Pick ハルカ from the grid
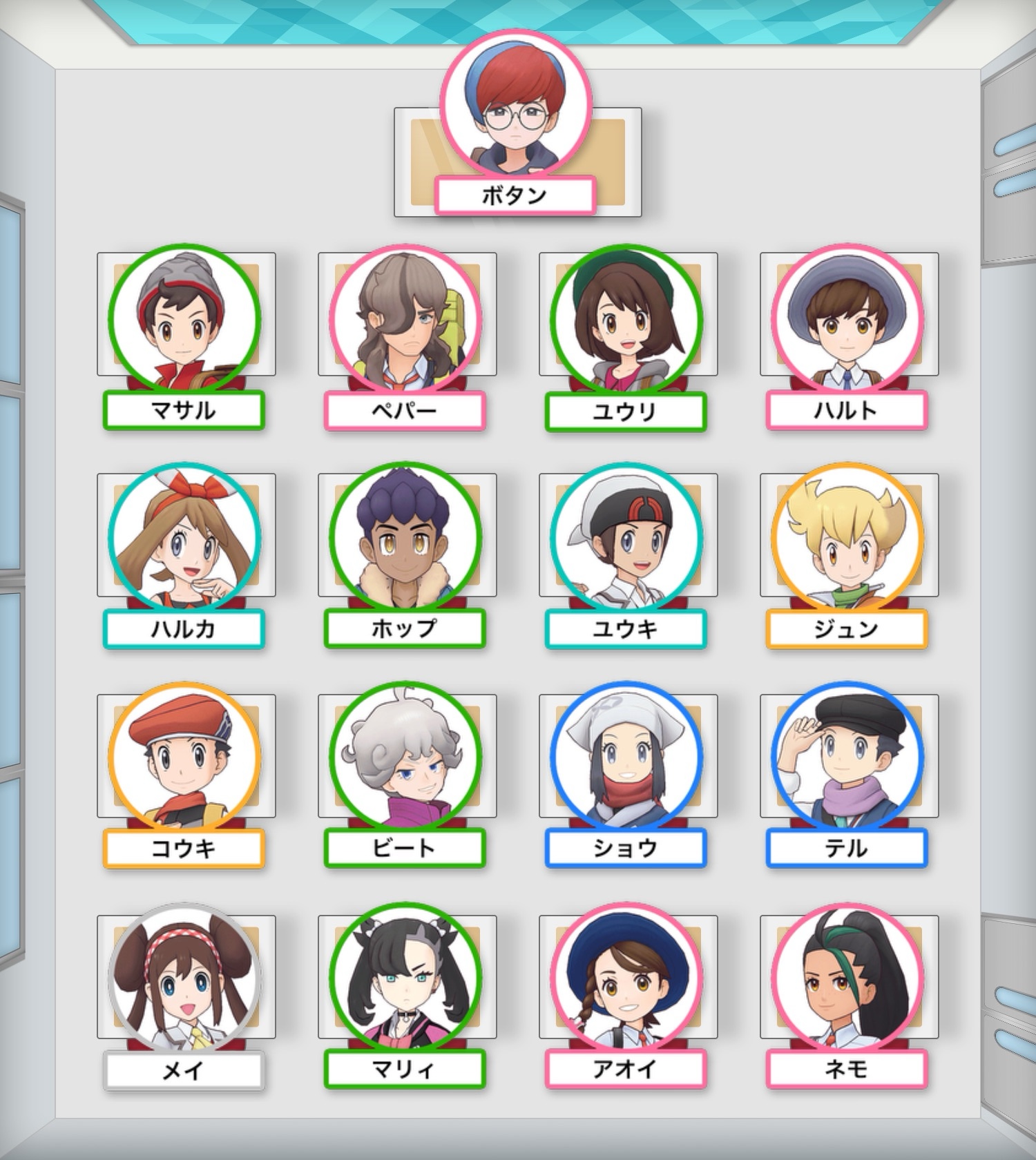 coord(184,539)
